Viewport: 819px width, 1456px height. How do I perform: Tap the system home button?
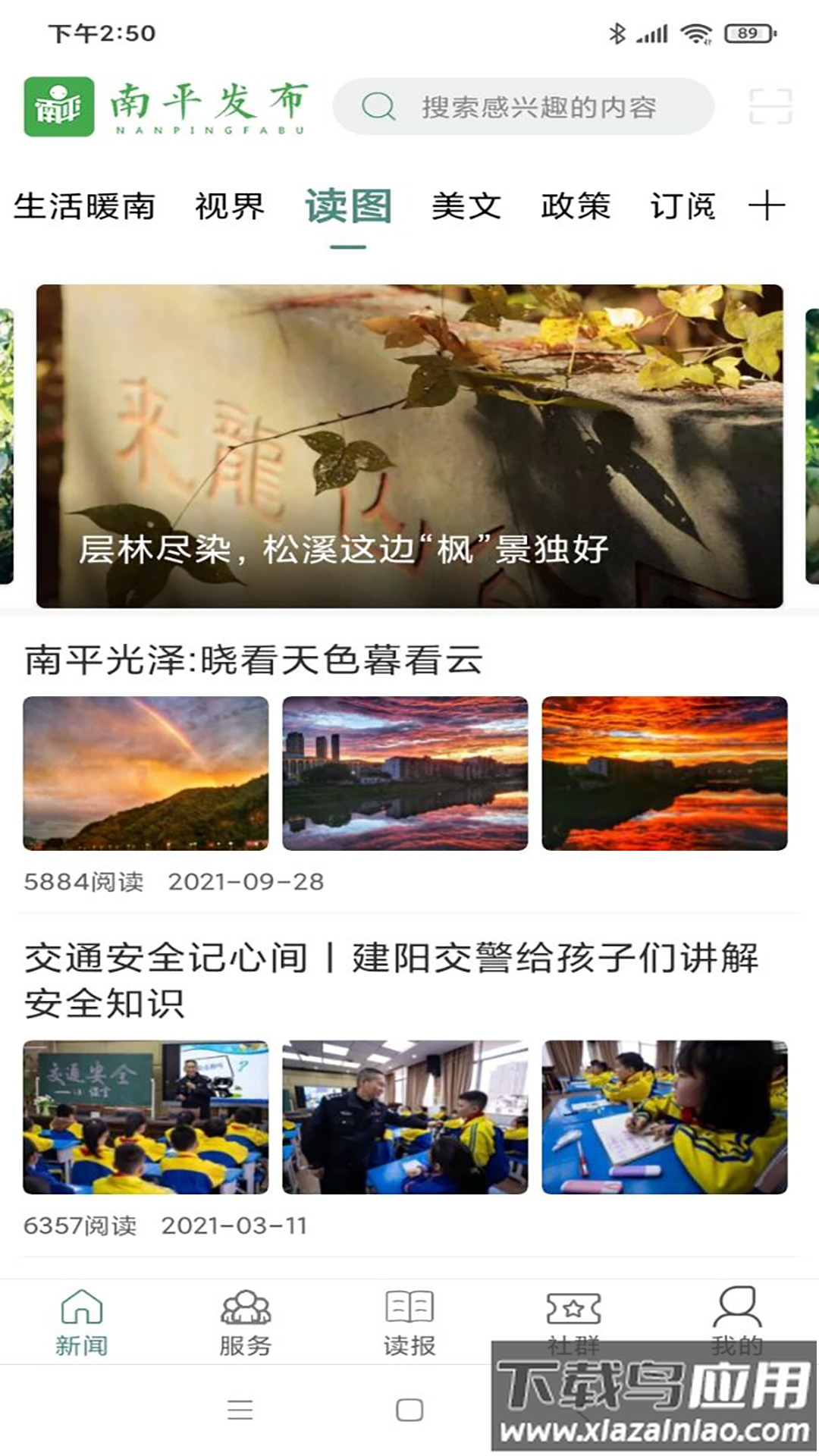pos(409,1410)
